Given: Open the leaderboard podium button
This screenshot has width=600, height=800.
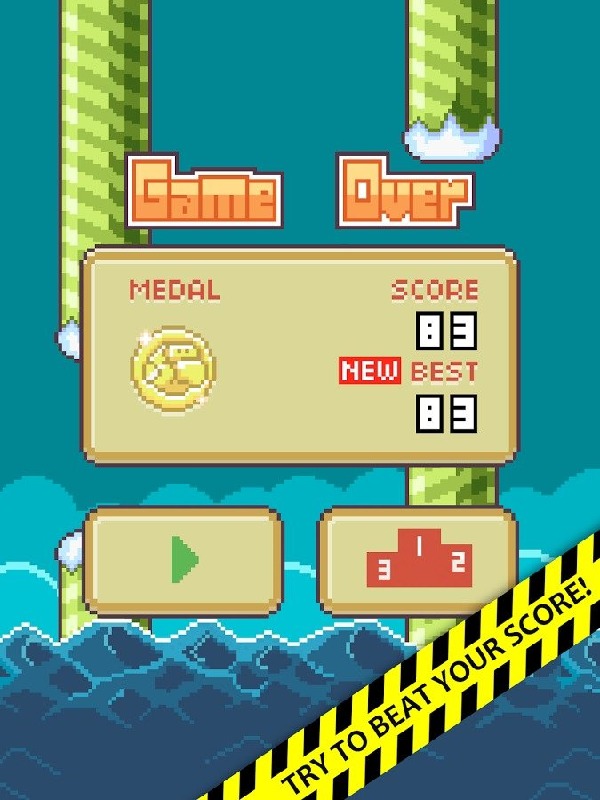Looking at the screenshot, I should click(418, 560).
